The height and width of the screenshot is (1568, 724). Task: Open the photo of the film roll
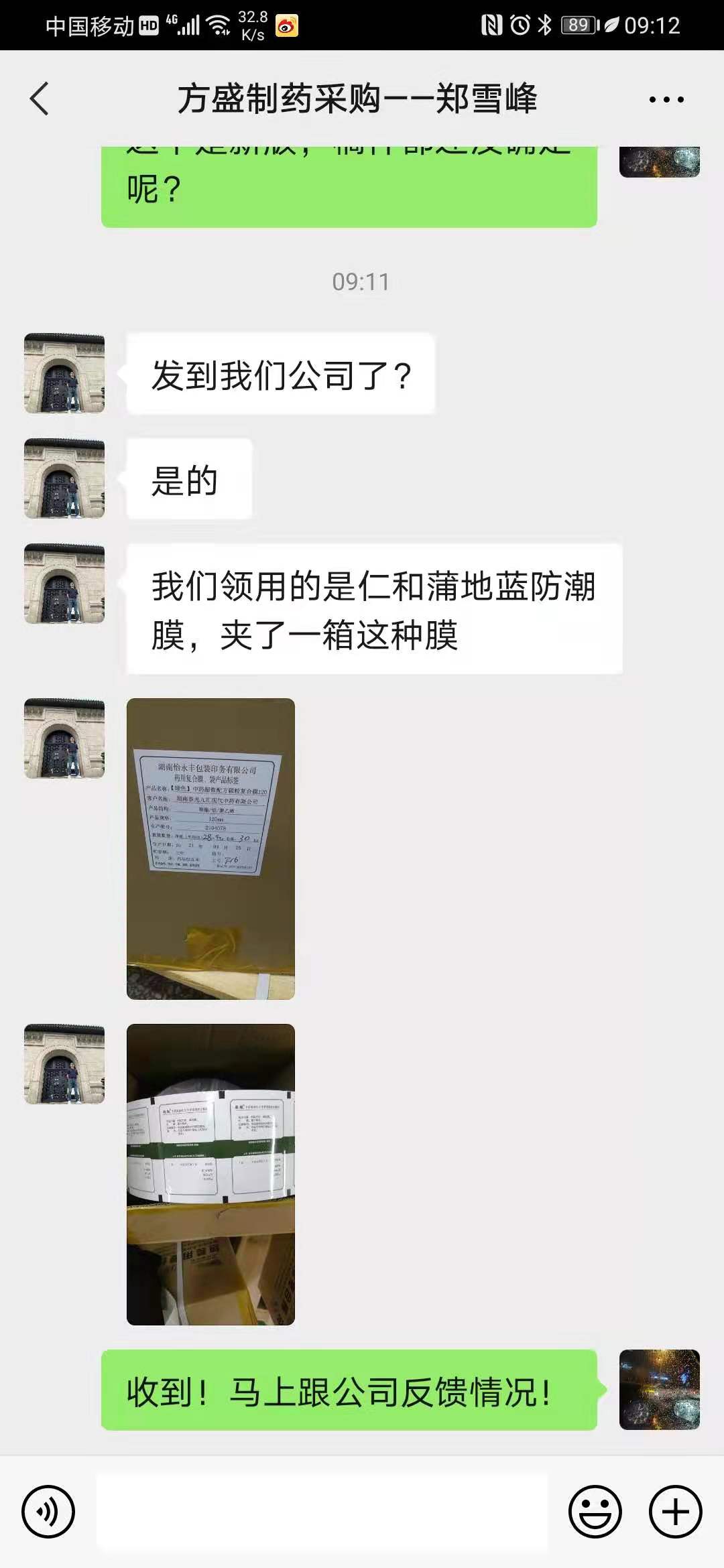click(x=210, y=1174)
